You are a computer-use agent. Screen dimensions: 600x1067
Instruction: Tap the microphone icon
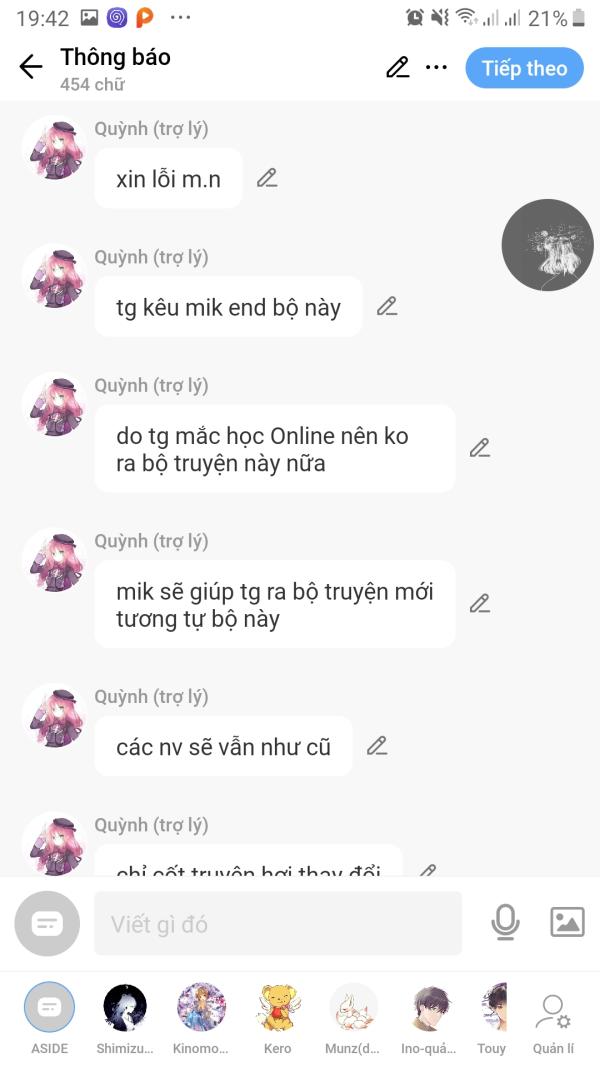[506, 922]
